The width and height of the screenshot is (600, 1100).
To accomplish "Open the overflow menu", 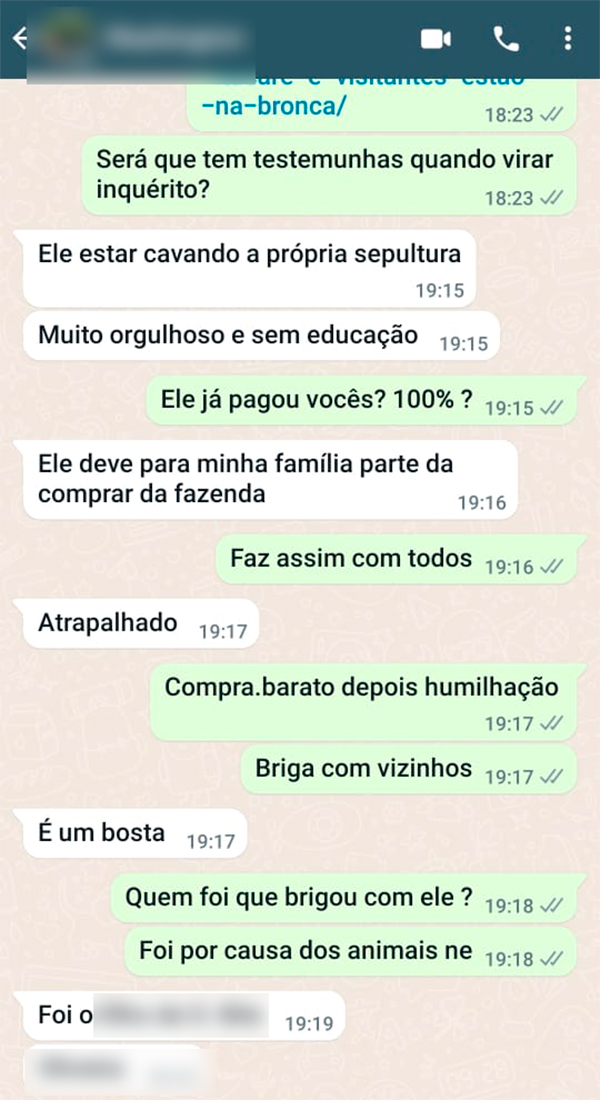I will coord(568,39).
